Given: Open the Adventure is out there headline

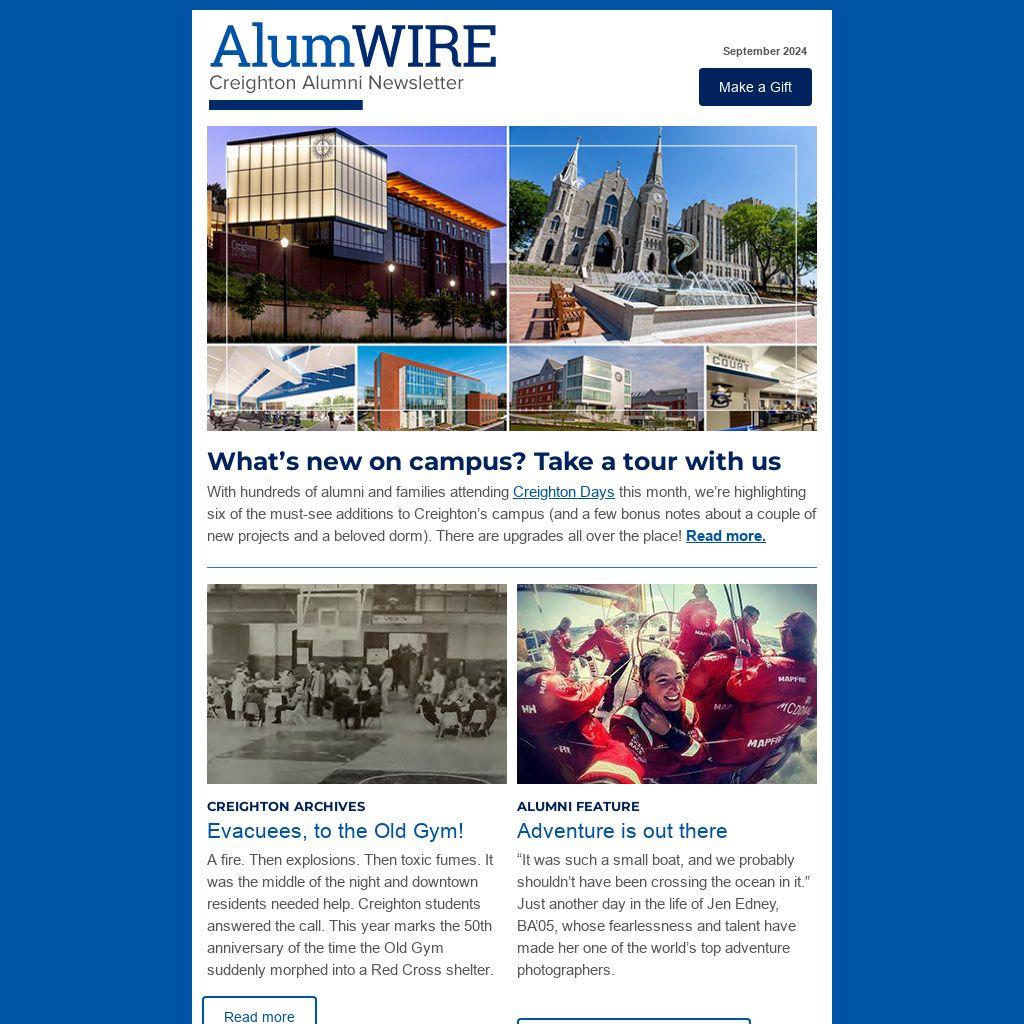Looking at the screenshot, I should pos(621,831).
